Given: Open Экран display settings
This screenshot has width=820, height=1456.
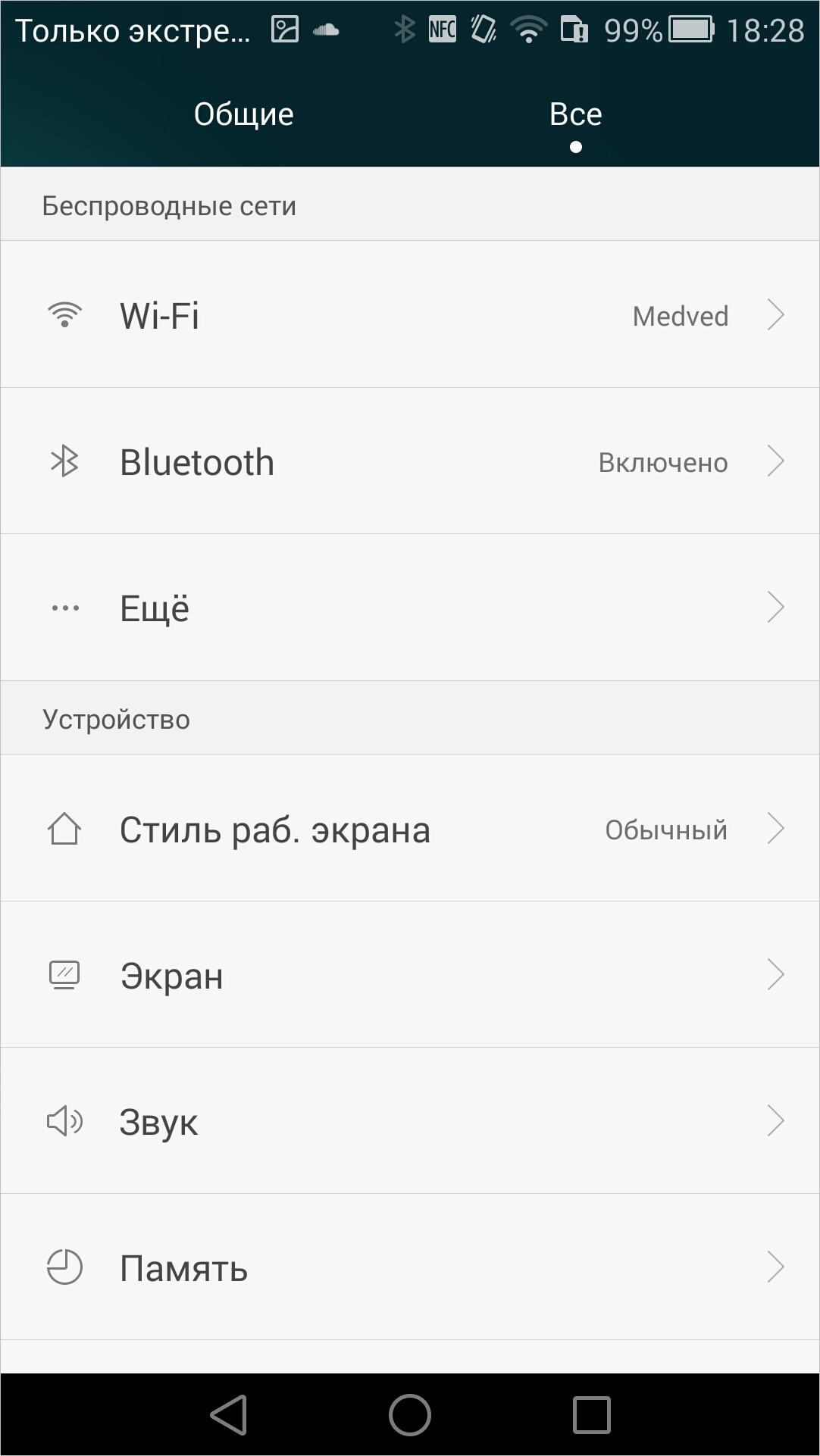Looking at the screenshot, I should tap(410, 975).
